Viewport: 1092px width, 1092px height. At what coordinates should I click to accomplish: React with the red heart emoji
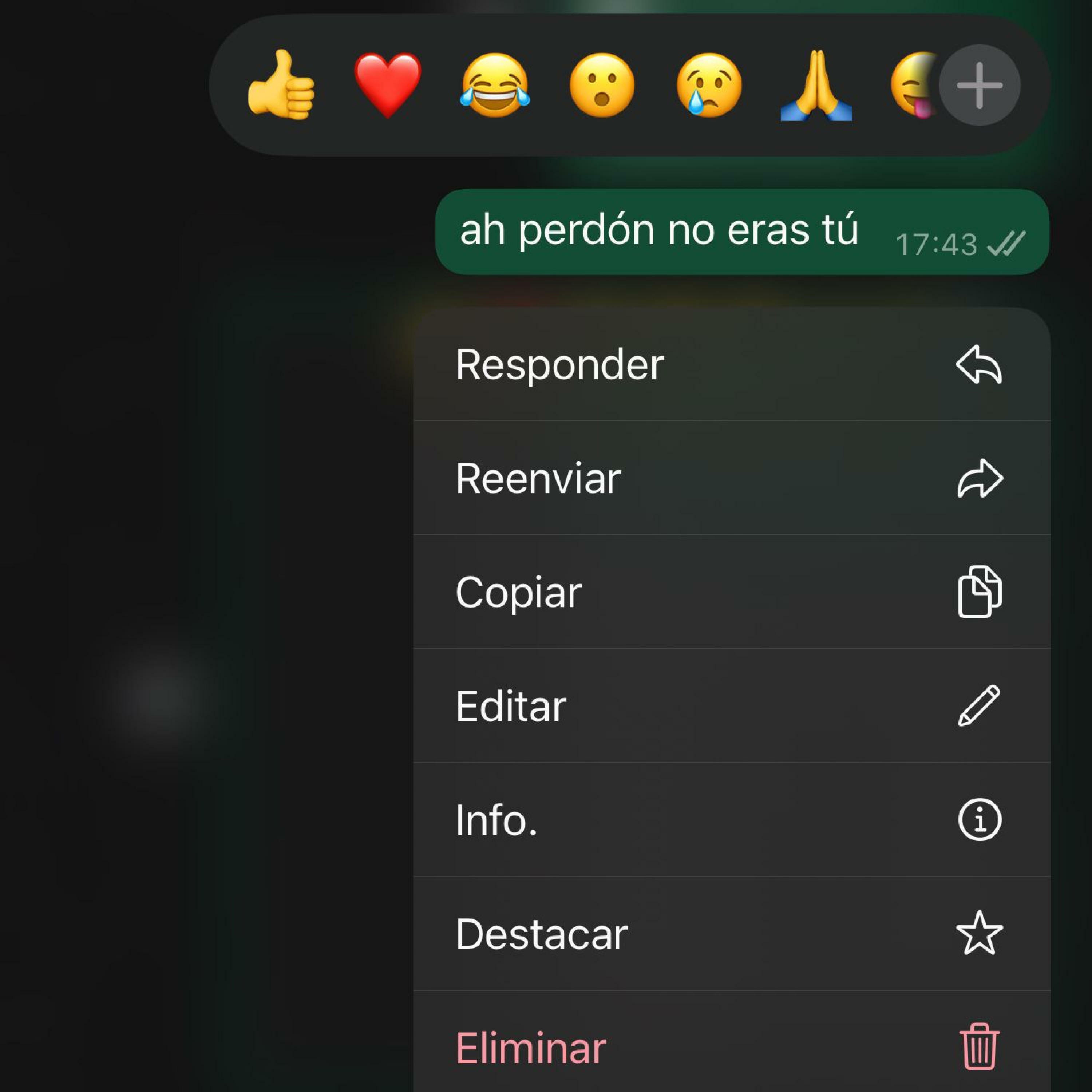click(388, 85)
